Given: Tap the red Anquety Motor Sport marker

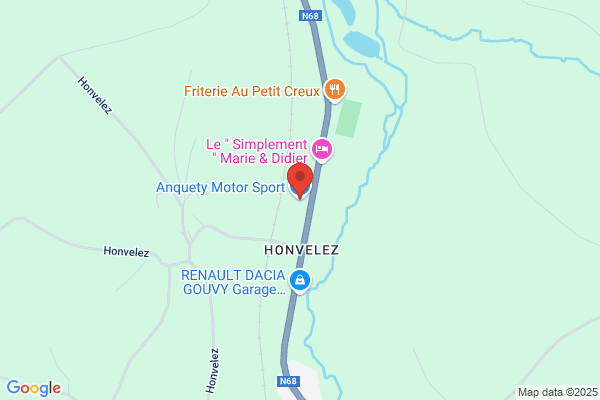Looking at the screenshot, I should (x=300, y=181).
